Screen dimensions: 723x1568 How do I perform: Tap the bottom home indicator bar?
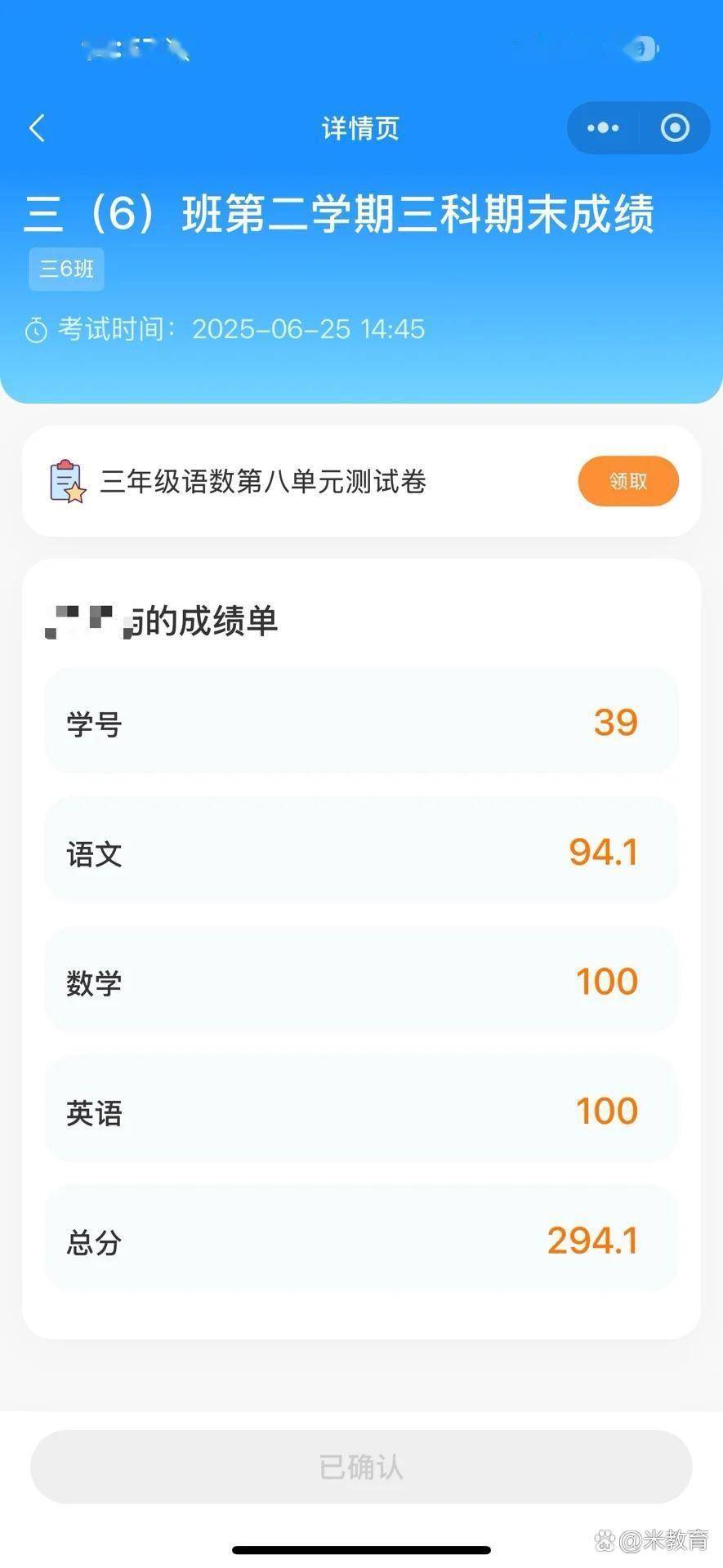point(361,1546)
